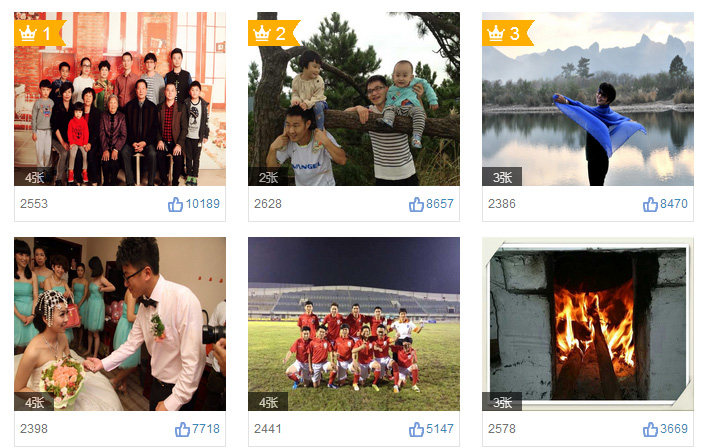The width and height of the screenshot is (709, 448).
Task: Like the album with 10189 likes
Action: (176, 204)
